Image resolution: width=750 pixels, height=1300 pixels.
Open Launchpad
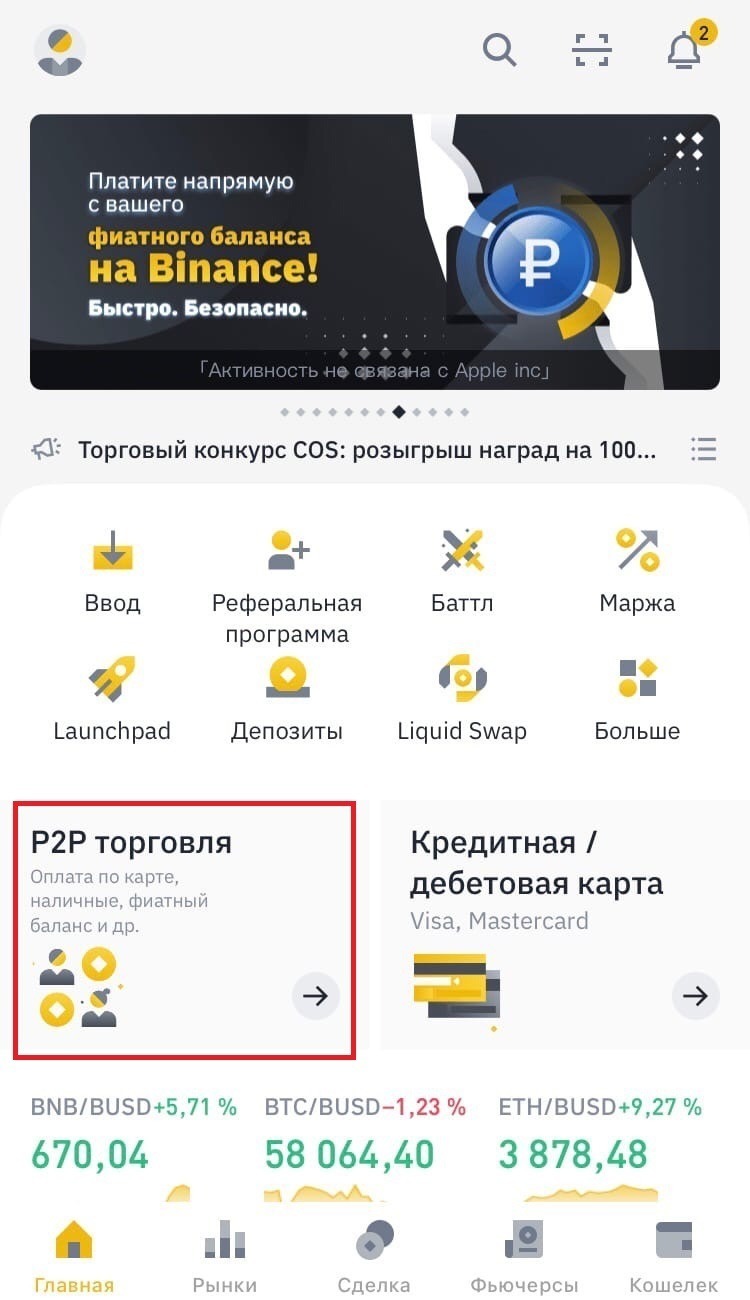[112, 698]
